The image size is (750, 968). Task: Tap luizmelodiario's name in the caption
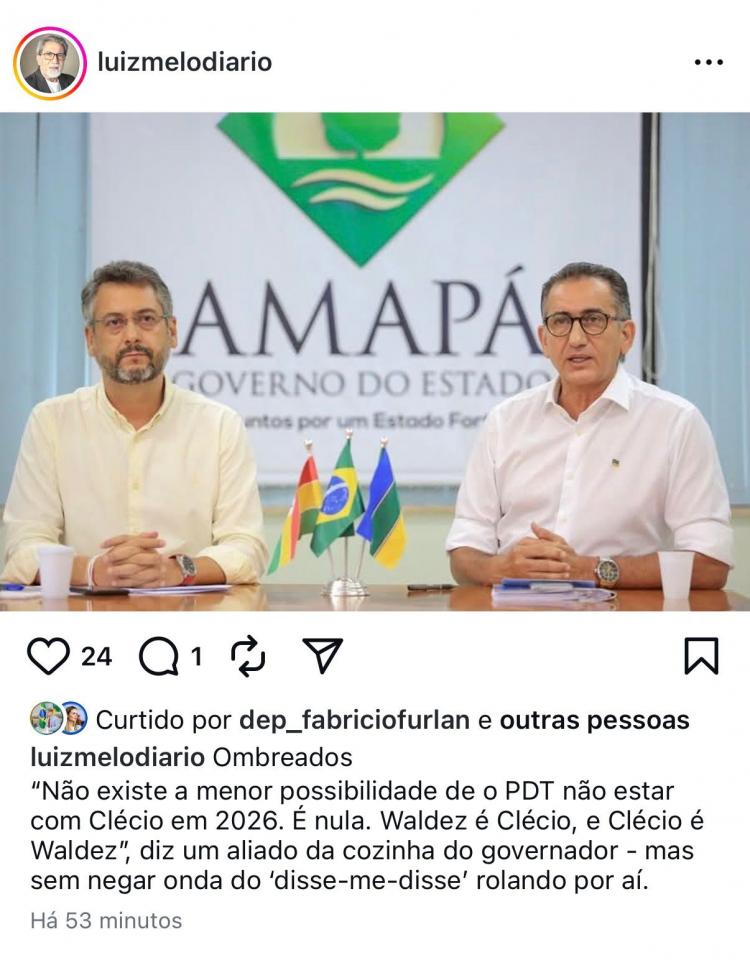(x=119, y=755)
